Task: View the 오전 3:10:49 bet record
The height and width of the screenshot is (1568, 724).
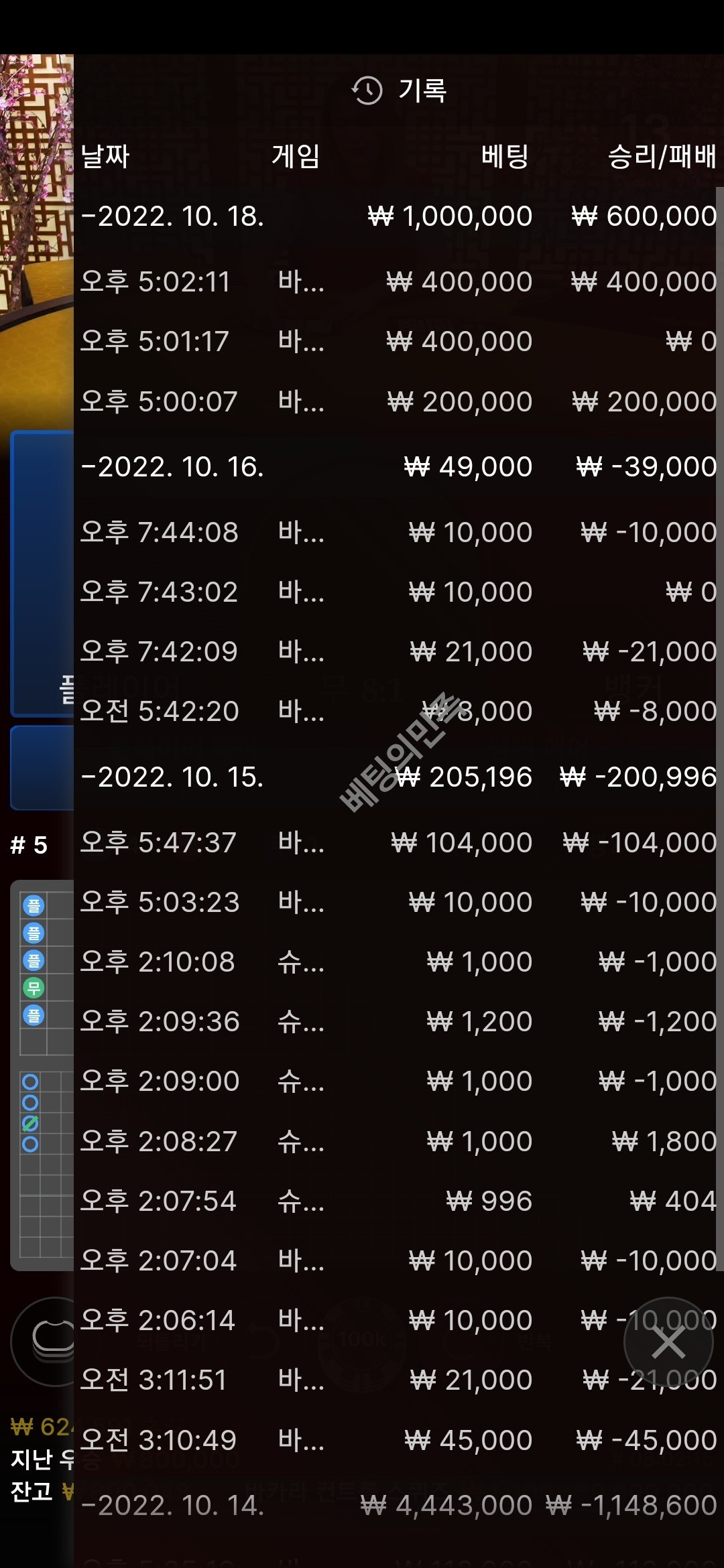Action: (x=398, y=1440)
